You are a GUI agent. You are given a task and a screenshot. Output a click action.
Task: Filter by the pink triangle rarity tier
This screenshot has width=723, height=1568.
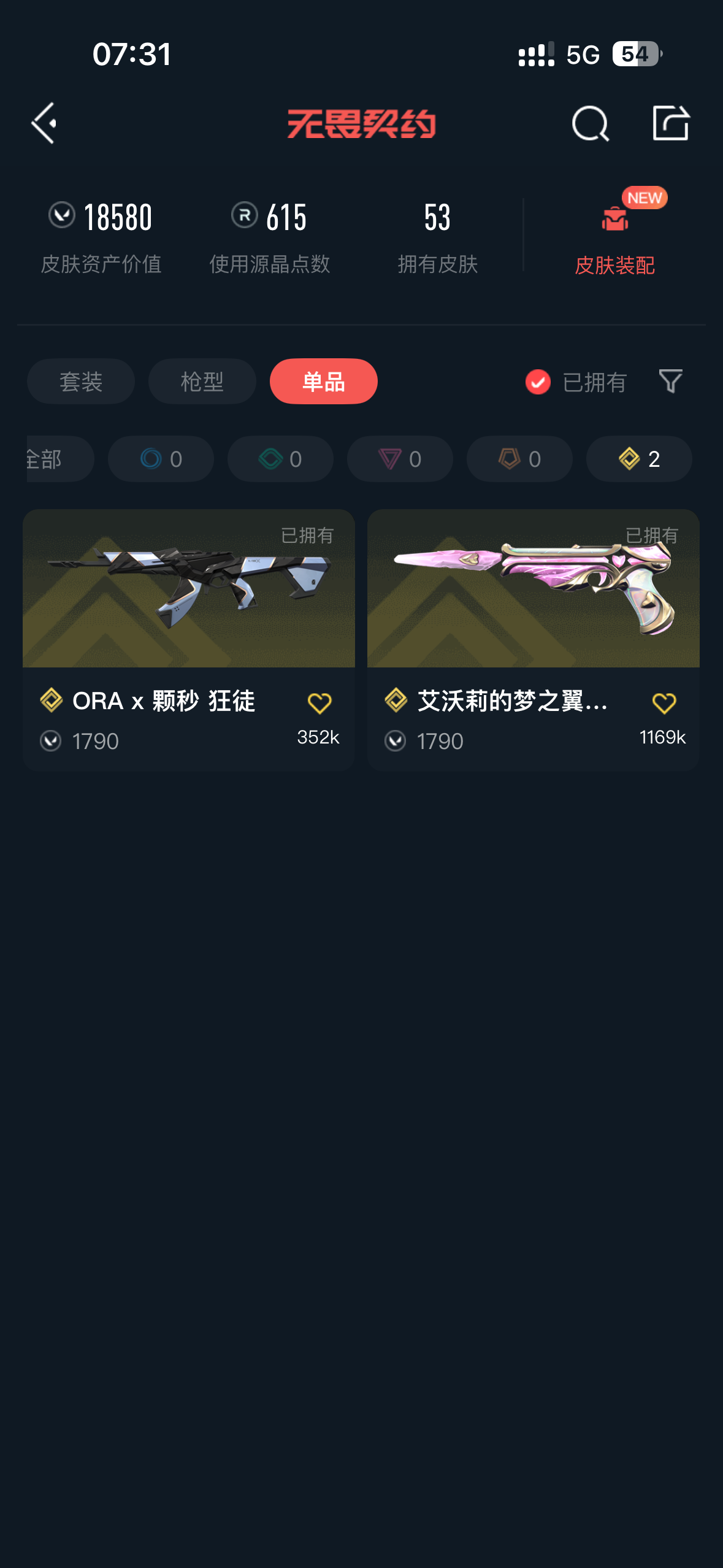(x=400, y=459)
